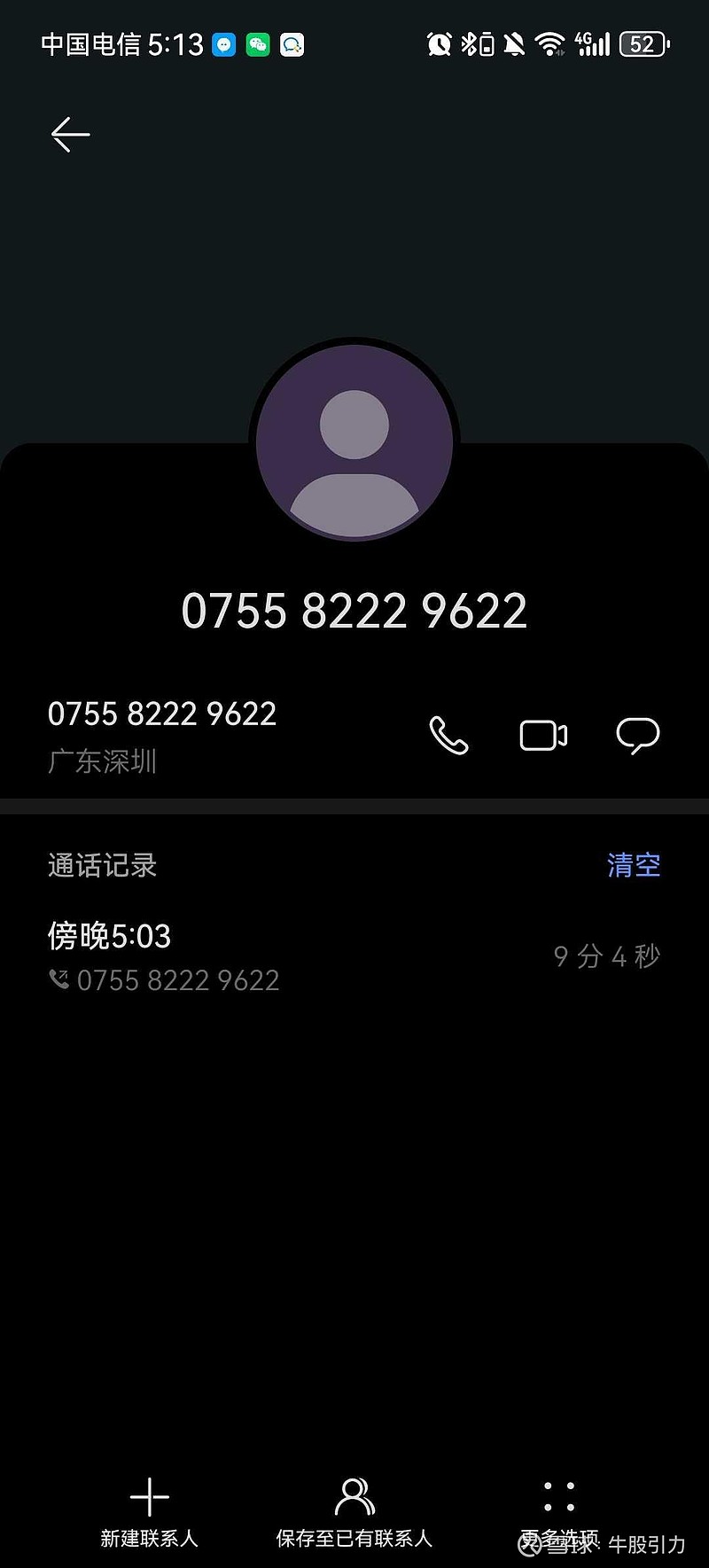Image resolution: width=709 pixels, height=1568 pixels.
Task: Tap the phone call icon
Action: pos(448,736)
